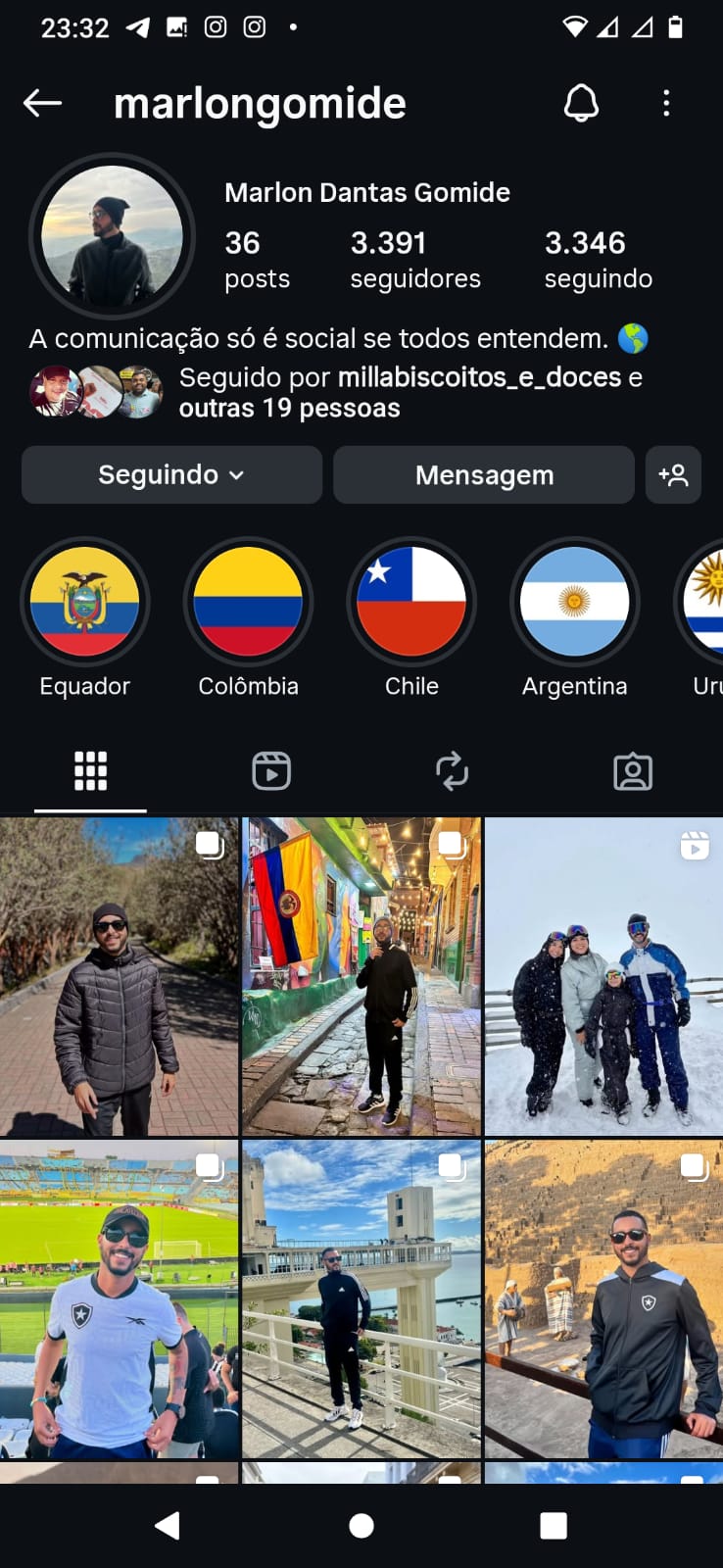Viewport: 723px width, 1568px height.
Task: View the Argentina story highlight
Action: point(574,602)
